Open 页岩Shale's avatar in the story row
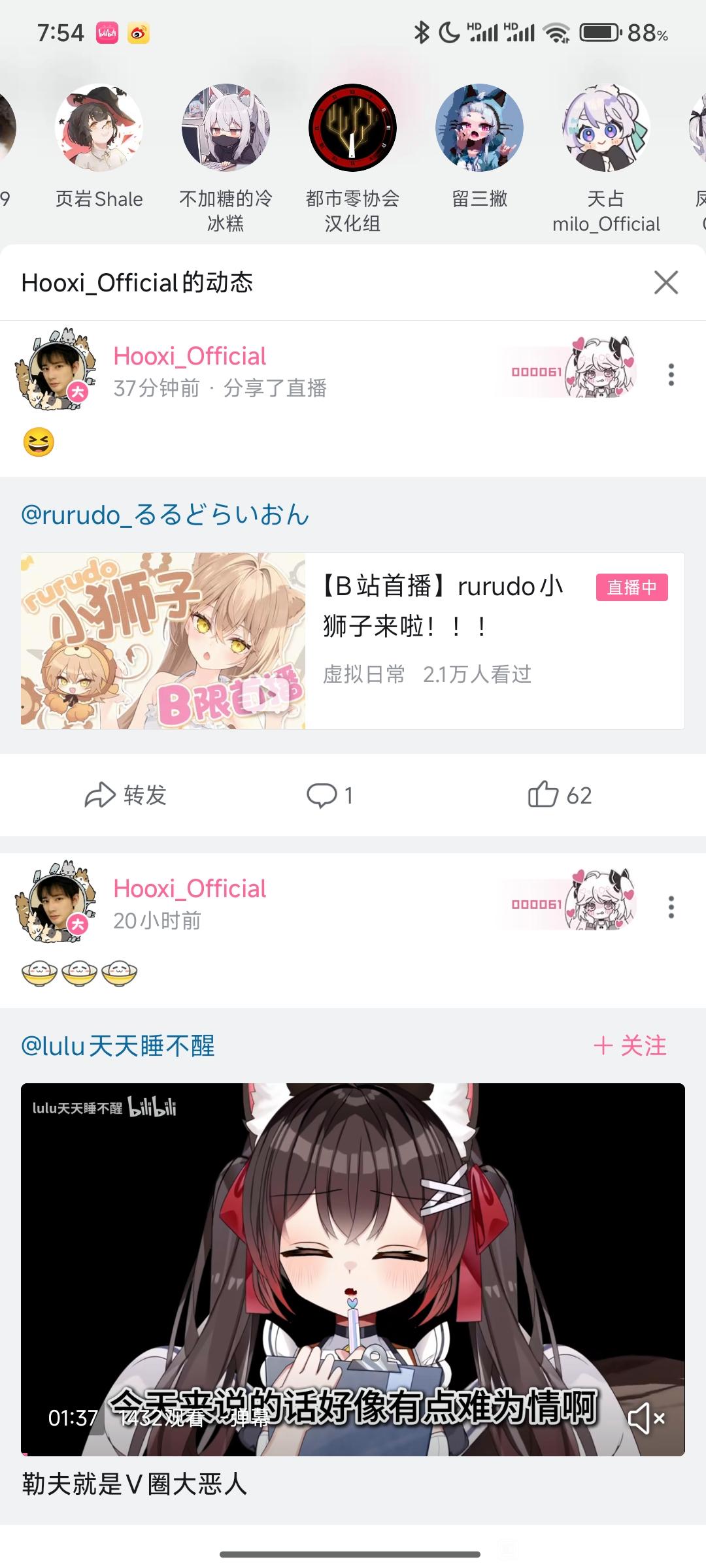The width and height of the screenshot is (706, 1568). pyautogui.click(x=99, y=127)
